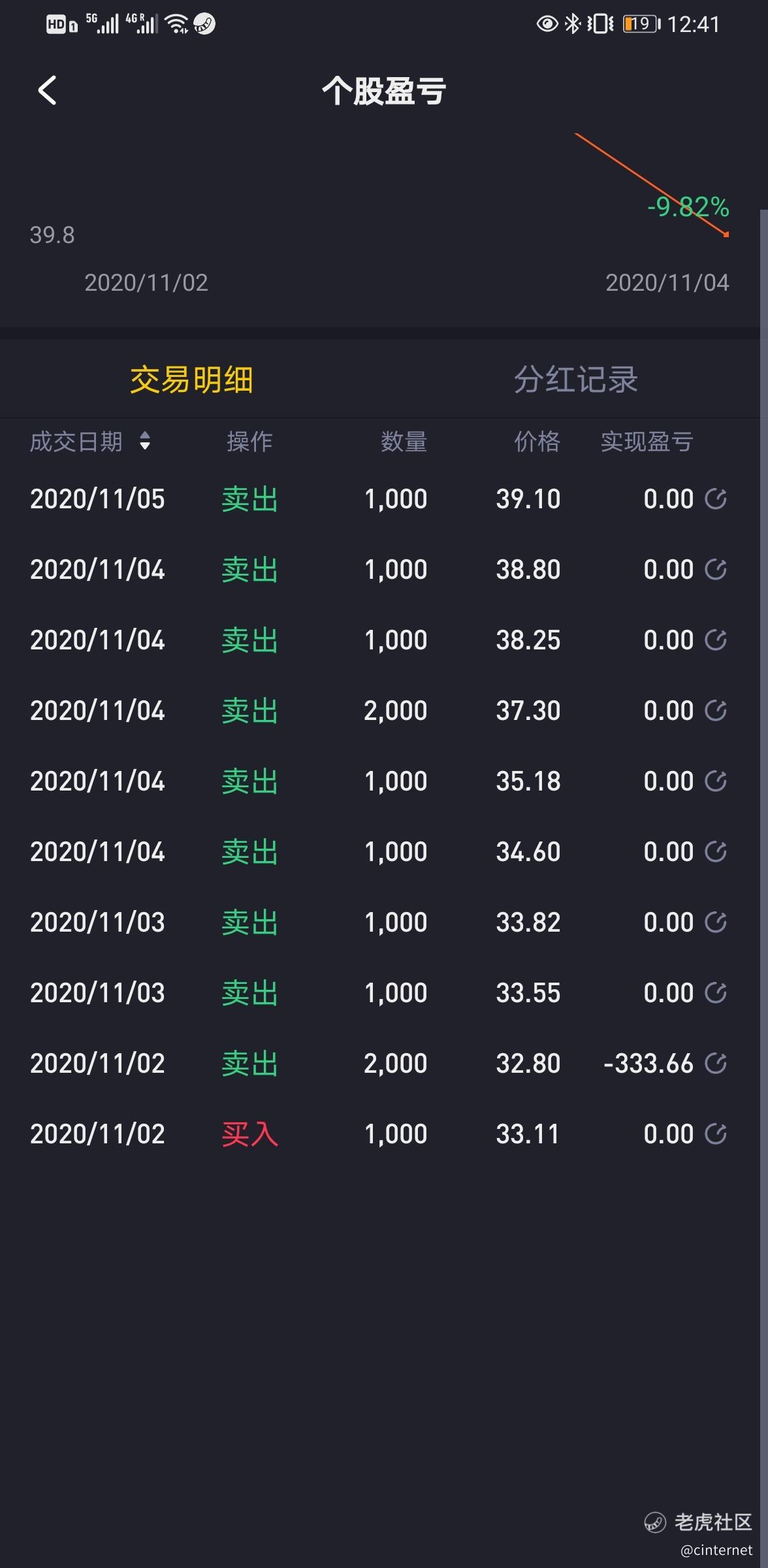Go back from 个股盈亏 page
Image resolution: width=768 pixels, height=1568 pixels.
pyautogui.click(x=47, y=90)
